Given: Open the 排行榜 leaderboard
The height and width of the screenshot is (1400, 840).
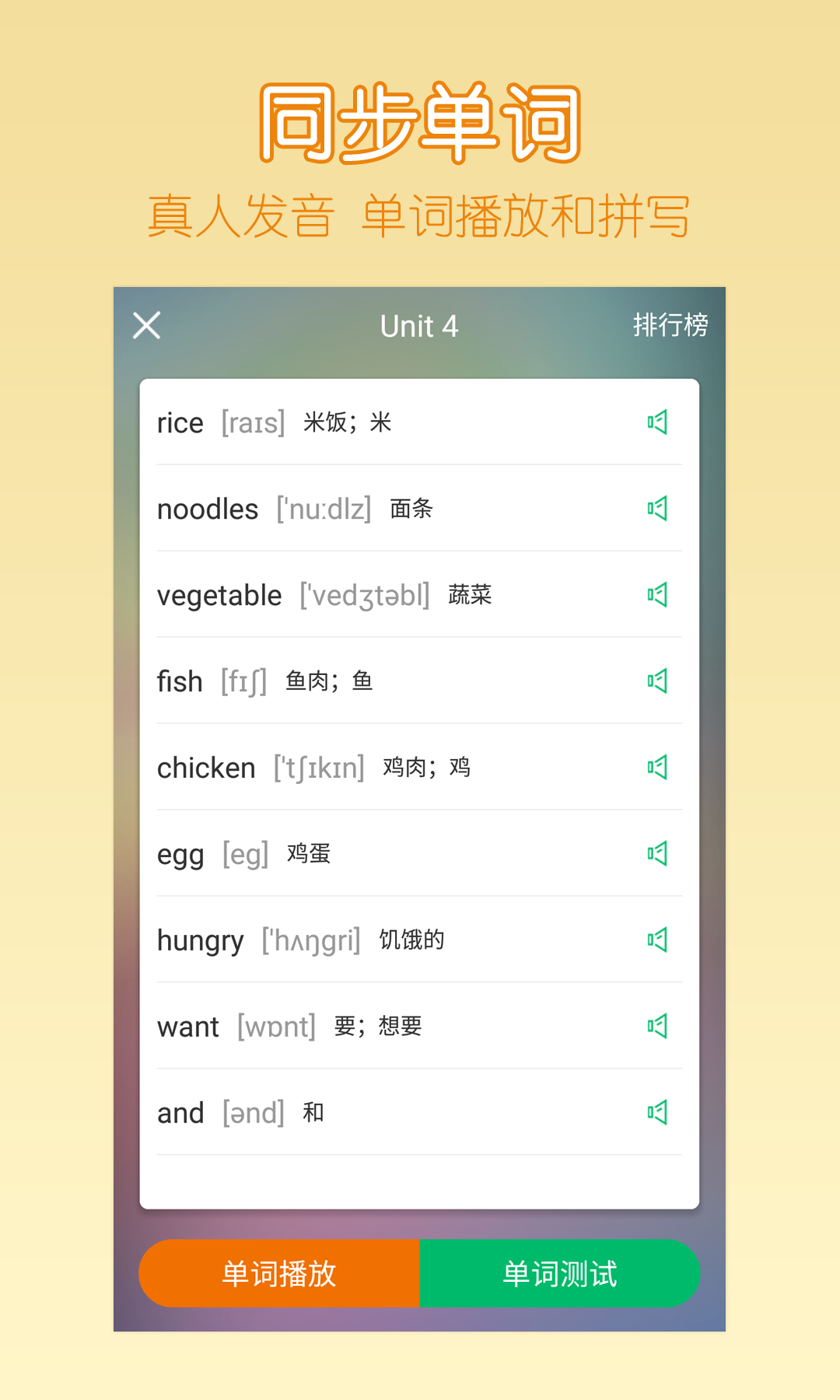Looking at the screenshot, I should [x=670, y=326].
